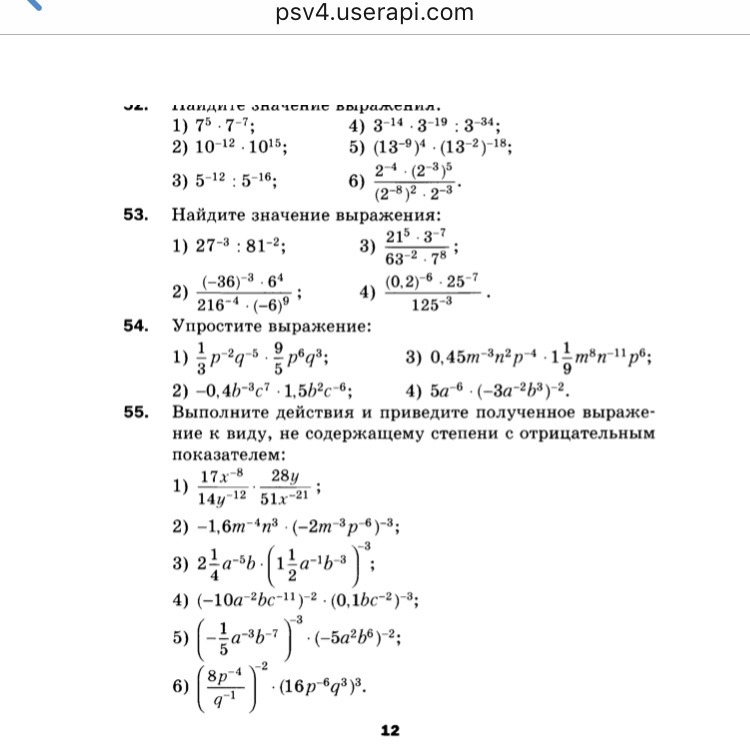Tap the psv4.userapi.com address title
The width and height of the screenshot is (750, 750).
[374, 13]
